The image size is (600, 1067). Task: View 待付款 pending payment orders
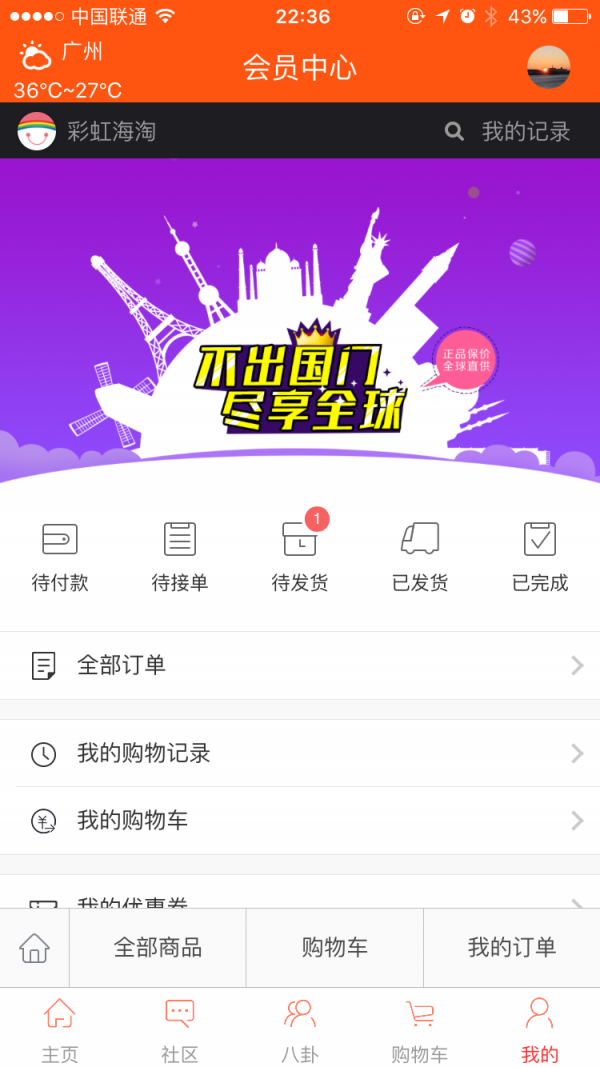(x=60, y=556)
